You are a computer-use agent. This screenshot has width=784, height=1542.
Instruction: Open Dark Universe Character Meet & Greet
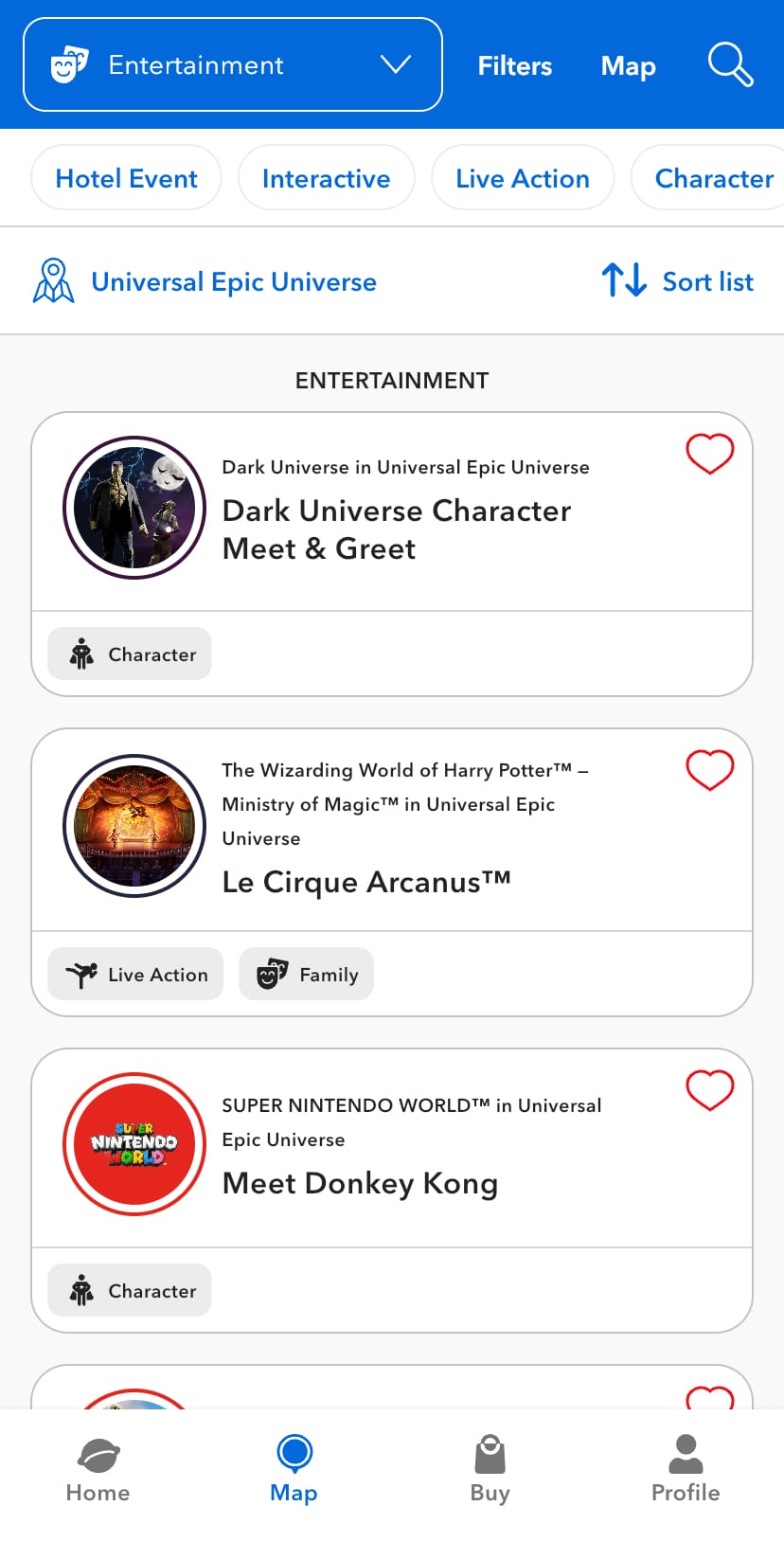396,529
